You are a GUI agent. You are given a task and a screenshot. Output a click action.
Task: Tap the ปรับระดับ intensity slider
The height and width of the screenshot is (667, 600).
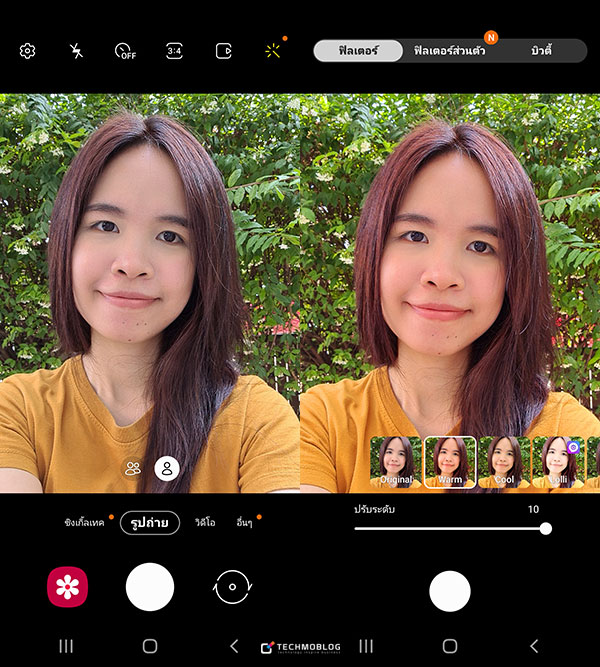pos(450,528)
